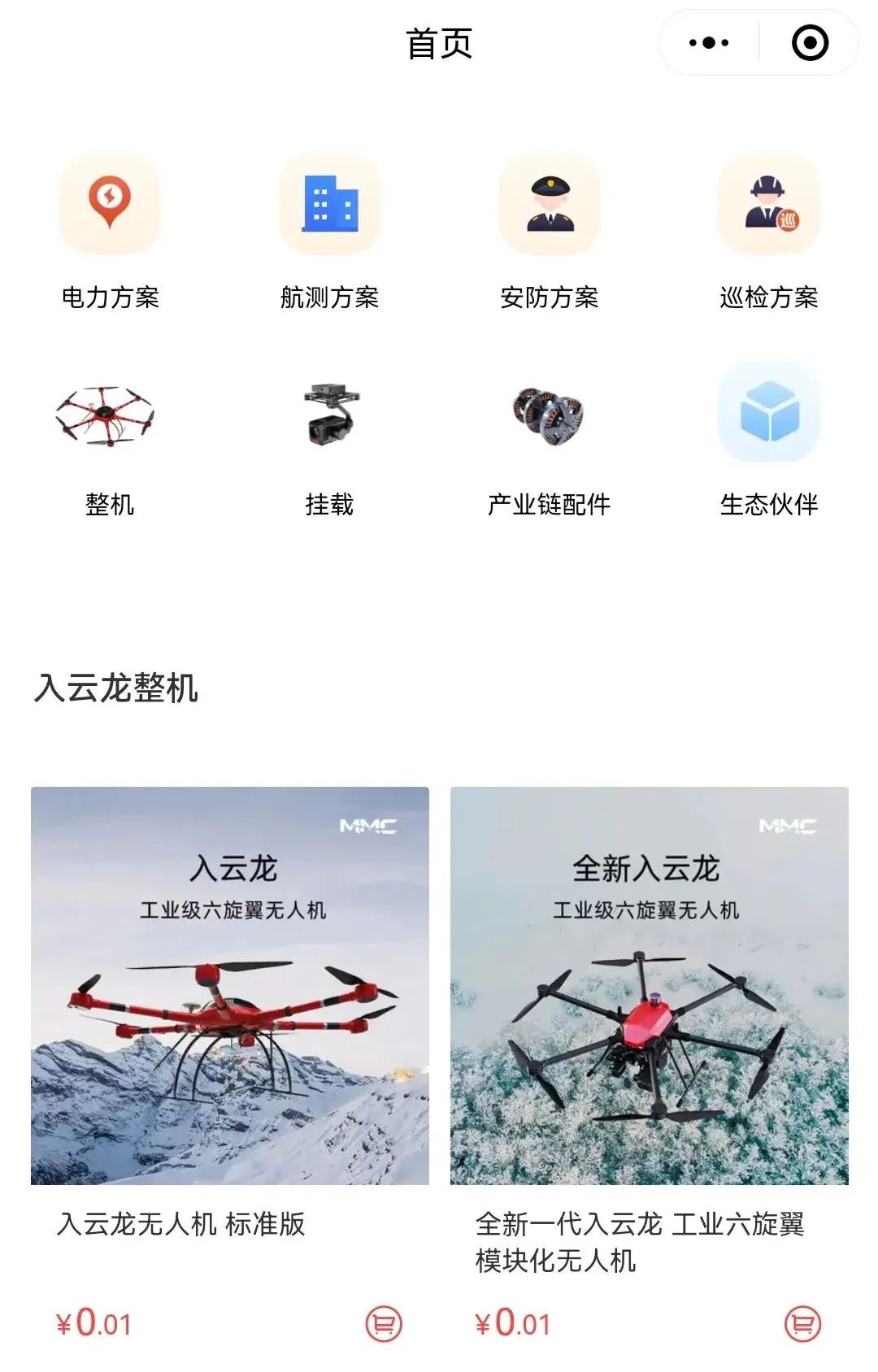
Task: Open the mini program more-options menu
Action: pyautogui.click(x=708, y=43)
